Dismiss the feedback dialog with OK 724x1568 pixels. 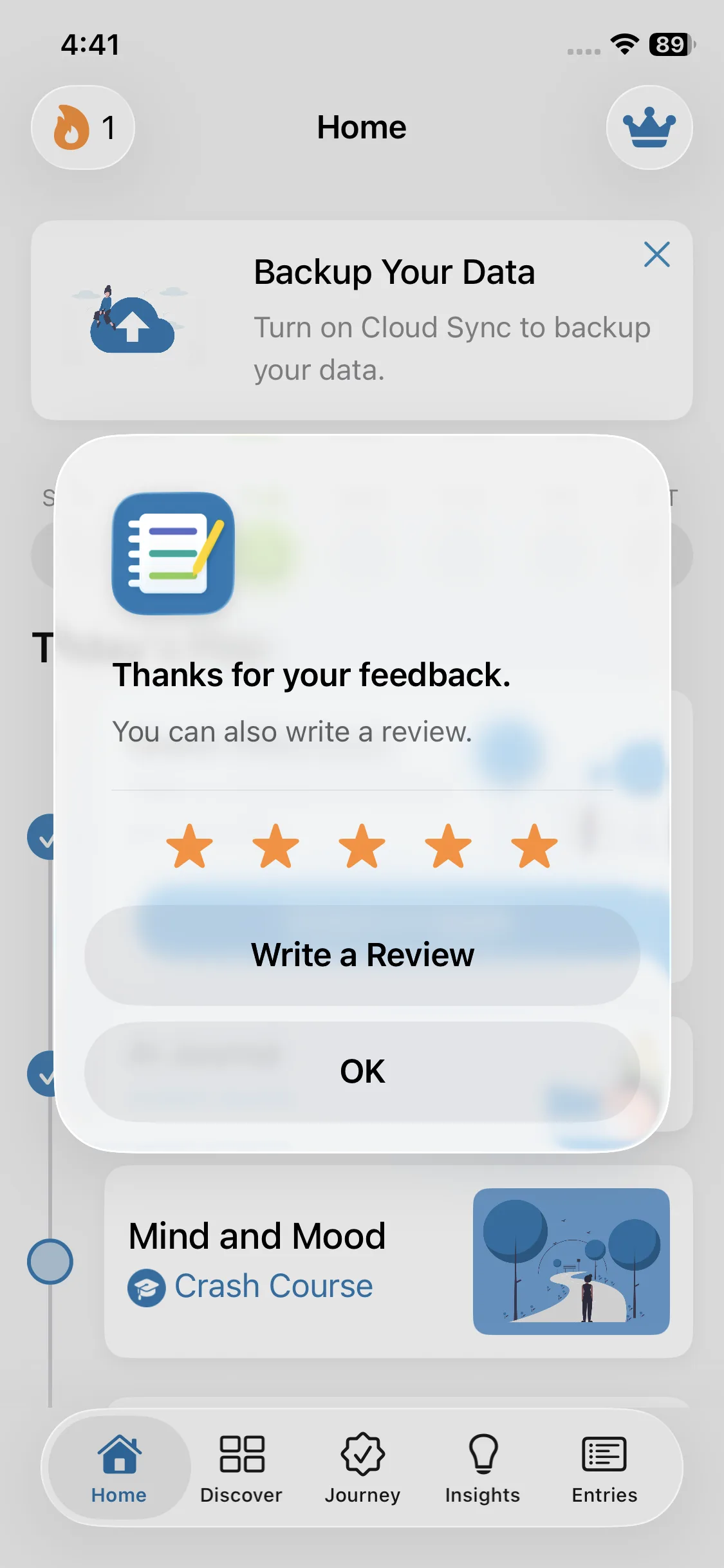point(362,1072)
